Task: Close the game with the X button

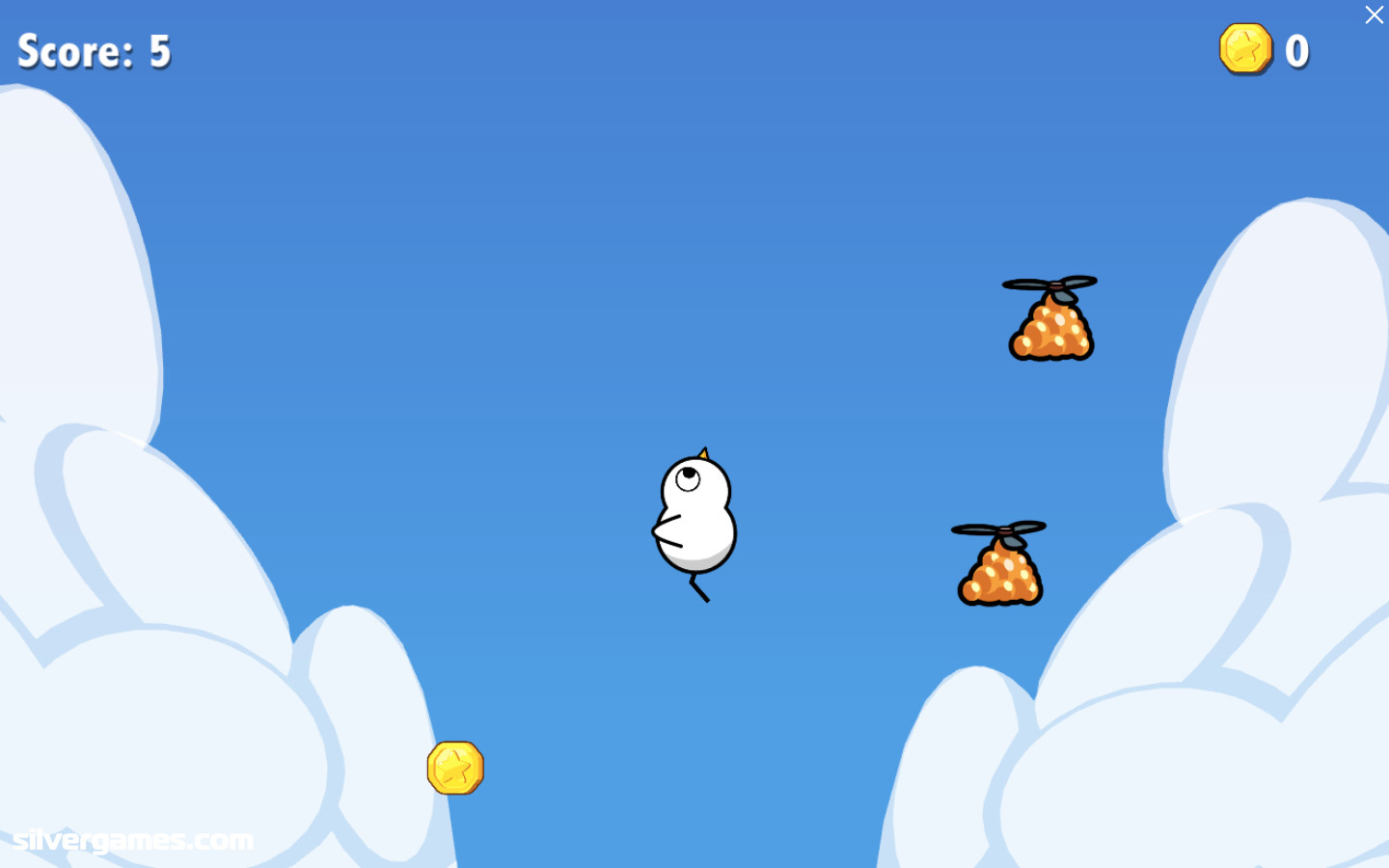Action: 1374,14
